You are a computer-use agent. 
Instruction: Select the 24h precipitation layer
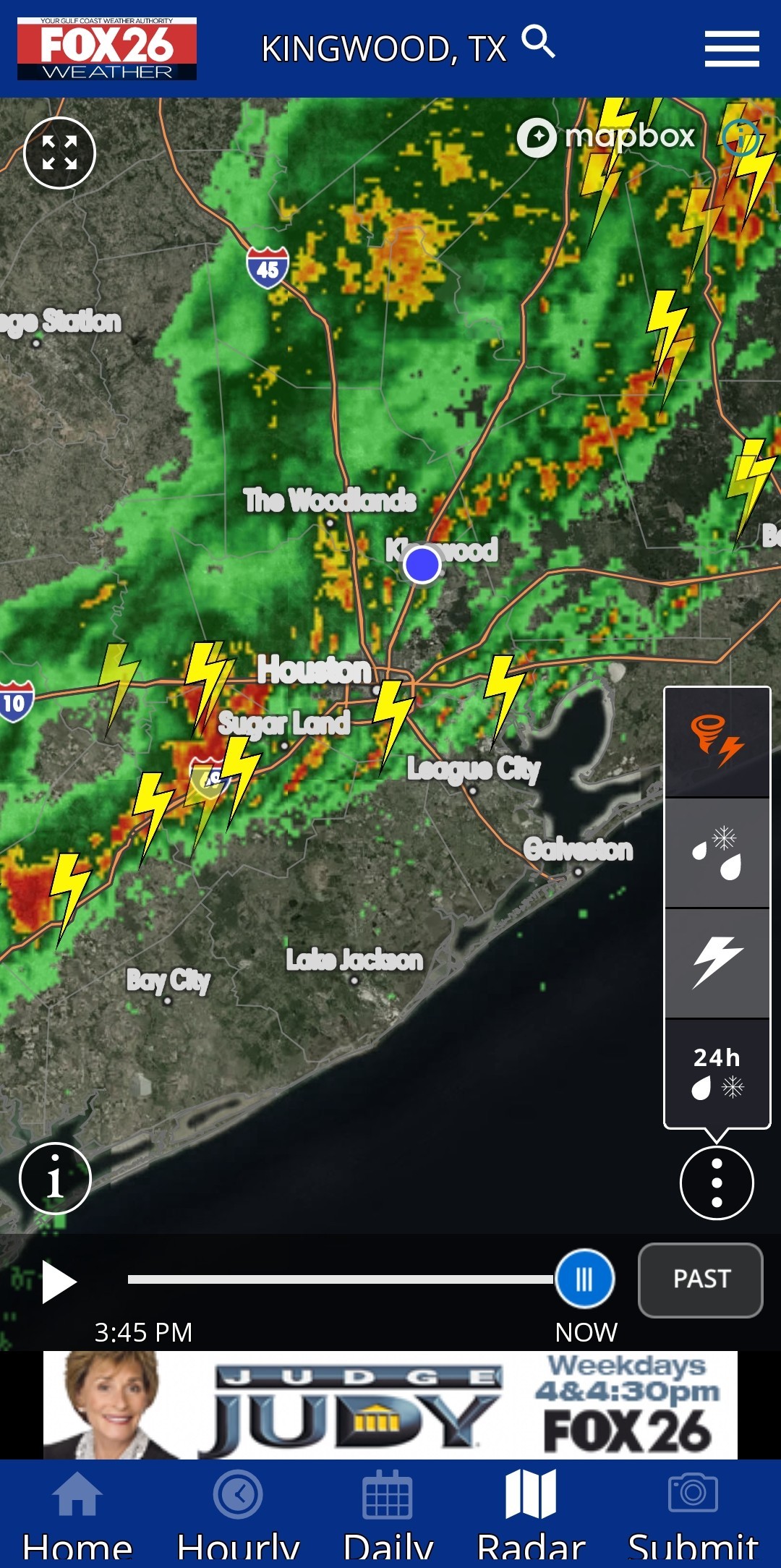[x=717, y=1073]
